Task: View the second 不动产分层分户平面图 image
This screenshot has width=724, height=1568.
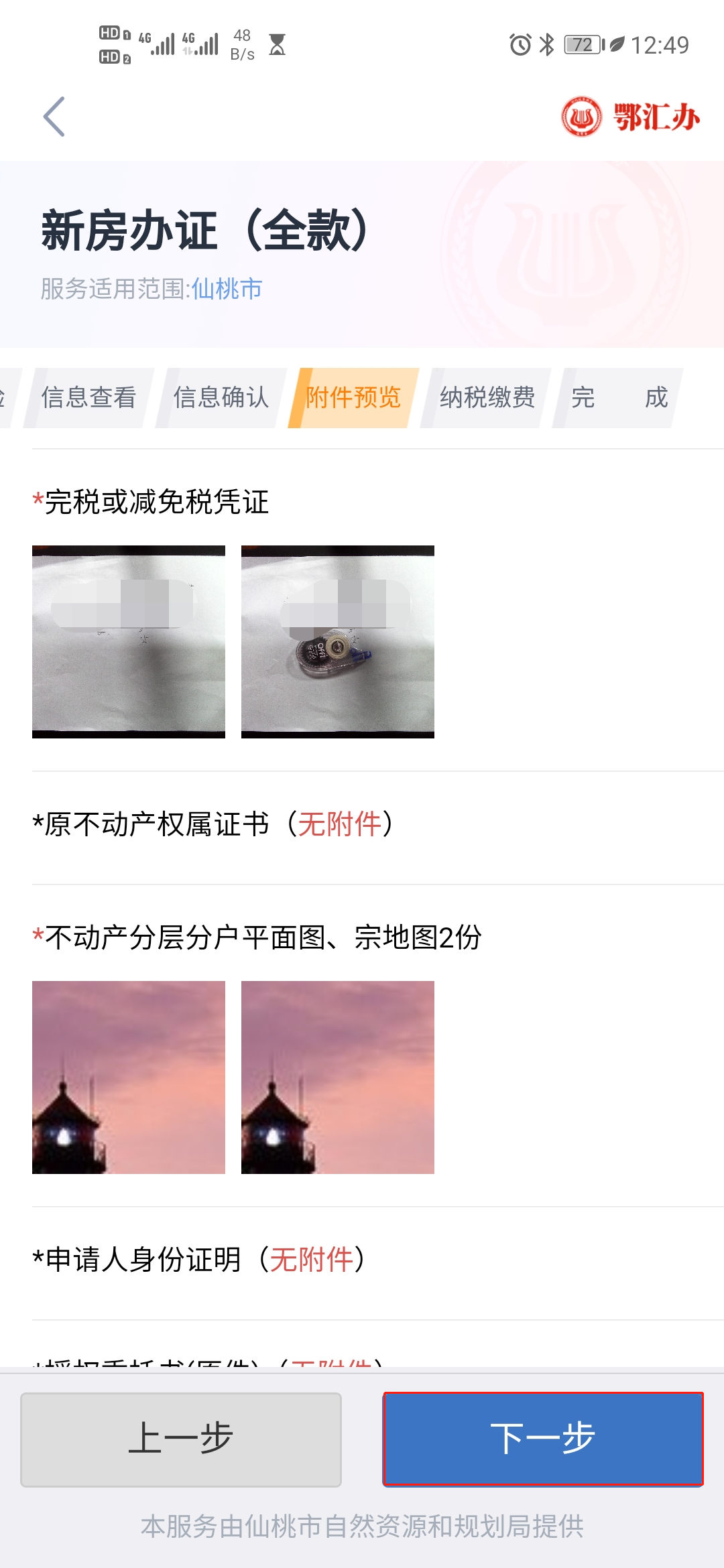Action: (x=338, y=1077)
